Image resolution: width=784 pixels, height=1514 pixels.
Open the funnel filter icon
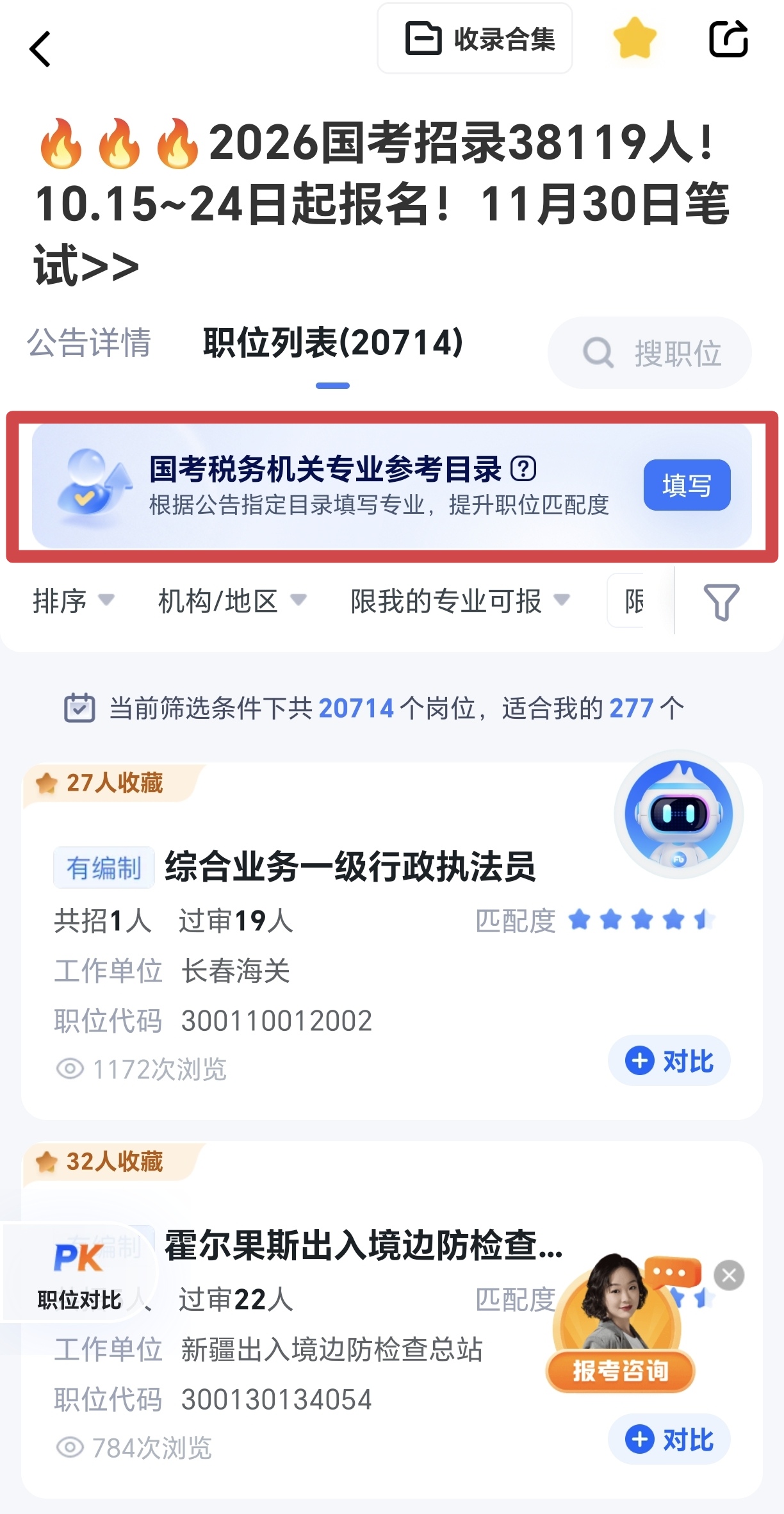(x=721, y=602)
